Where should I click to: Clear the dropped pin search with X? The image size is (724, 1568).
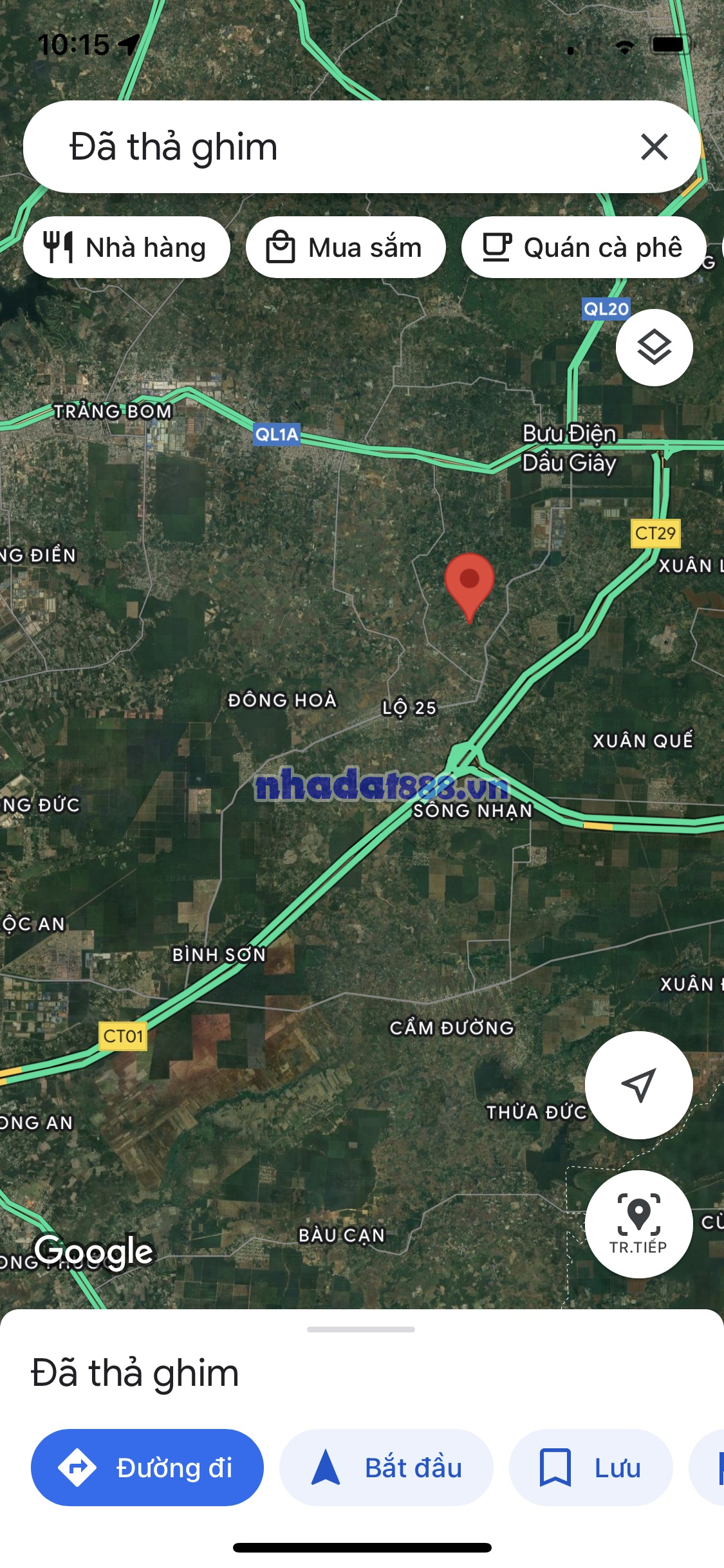[x=654, y=147]
